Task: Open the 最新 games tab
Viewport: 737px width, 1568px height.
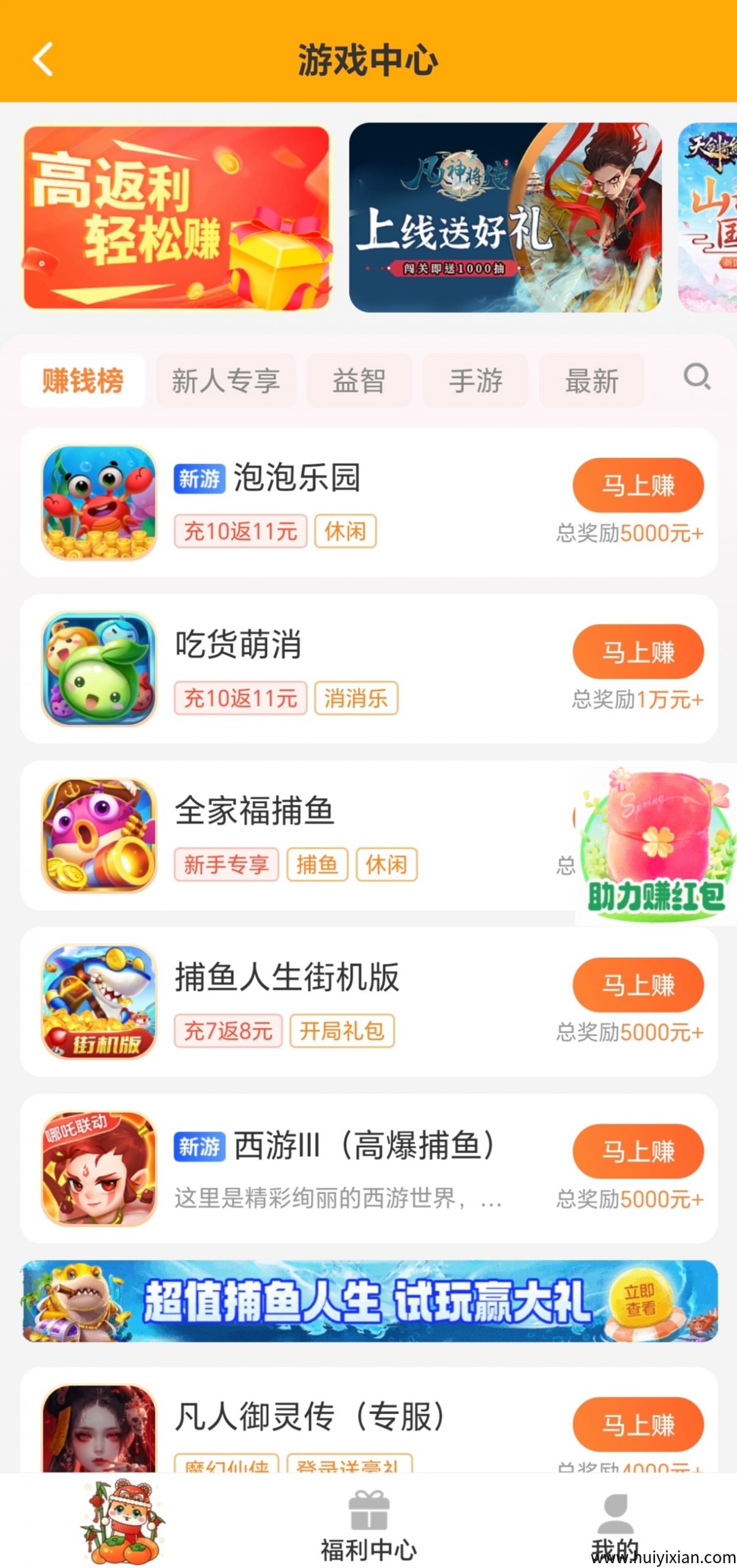Action: 591,381
